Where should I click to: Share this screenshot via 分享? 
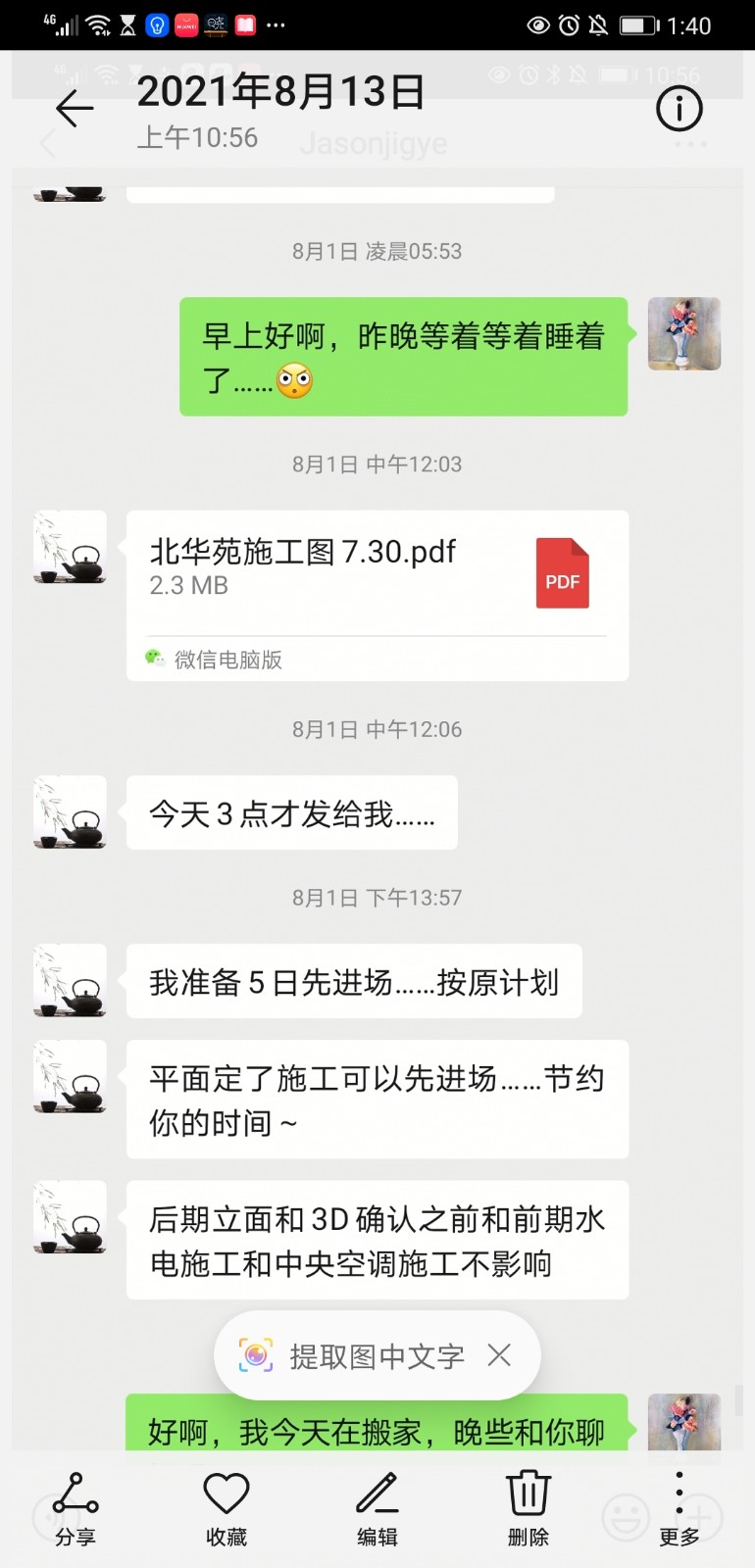75,1507
